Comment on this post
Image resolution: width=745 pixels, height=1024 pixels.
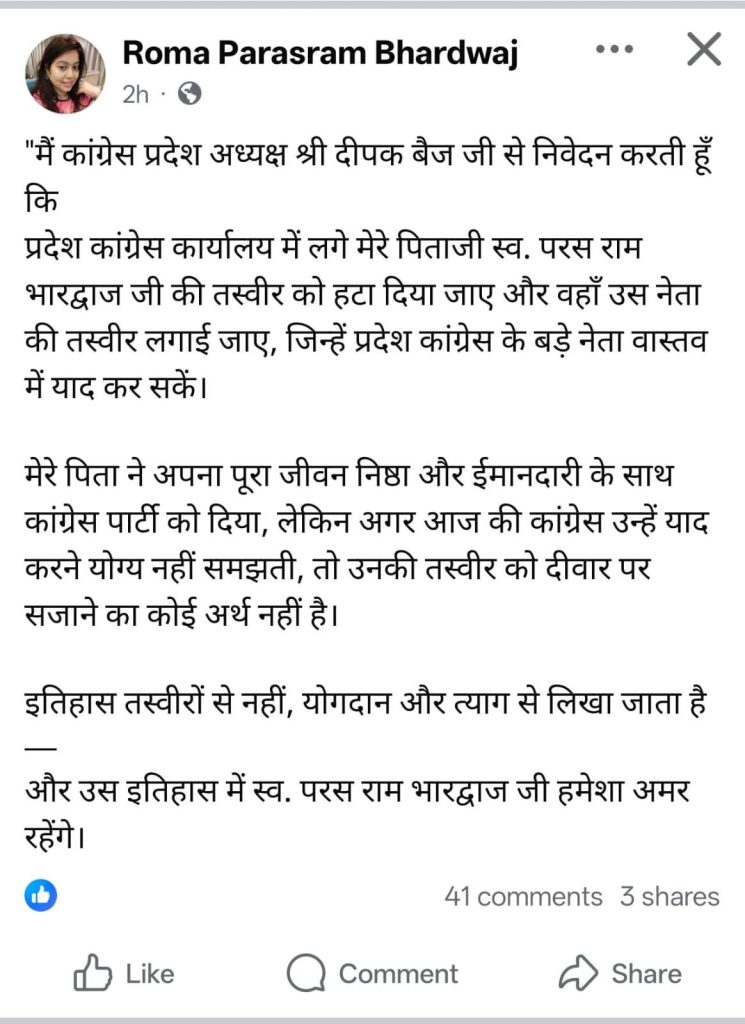pos(372,973)
